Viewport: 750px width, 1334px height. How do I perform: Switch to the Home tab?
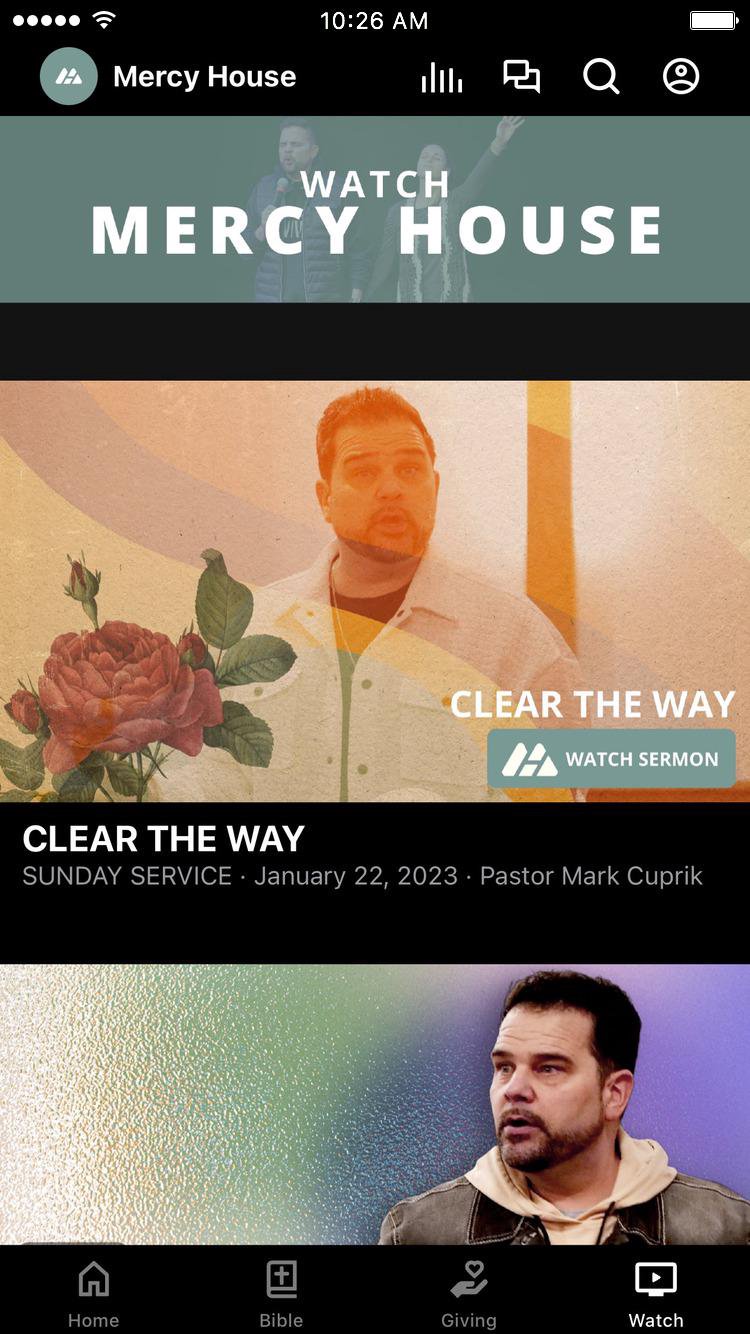(93, 1292)
